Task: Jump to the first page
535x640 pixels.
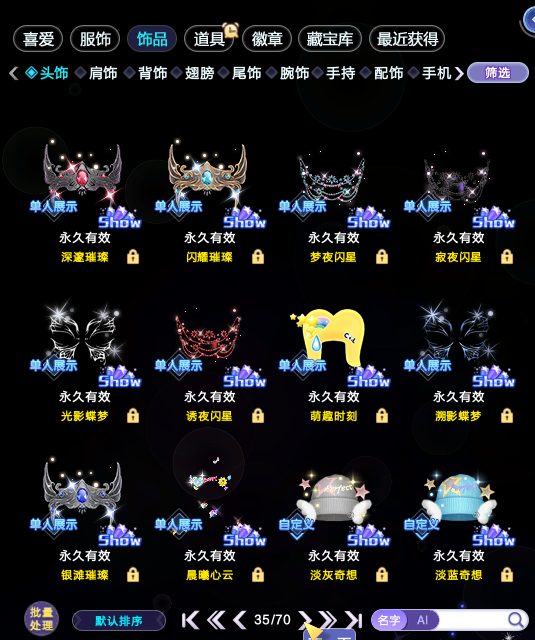Action: [190, 620]
